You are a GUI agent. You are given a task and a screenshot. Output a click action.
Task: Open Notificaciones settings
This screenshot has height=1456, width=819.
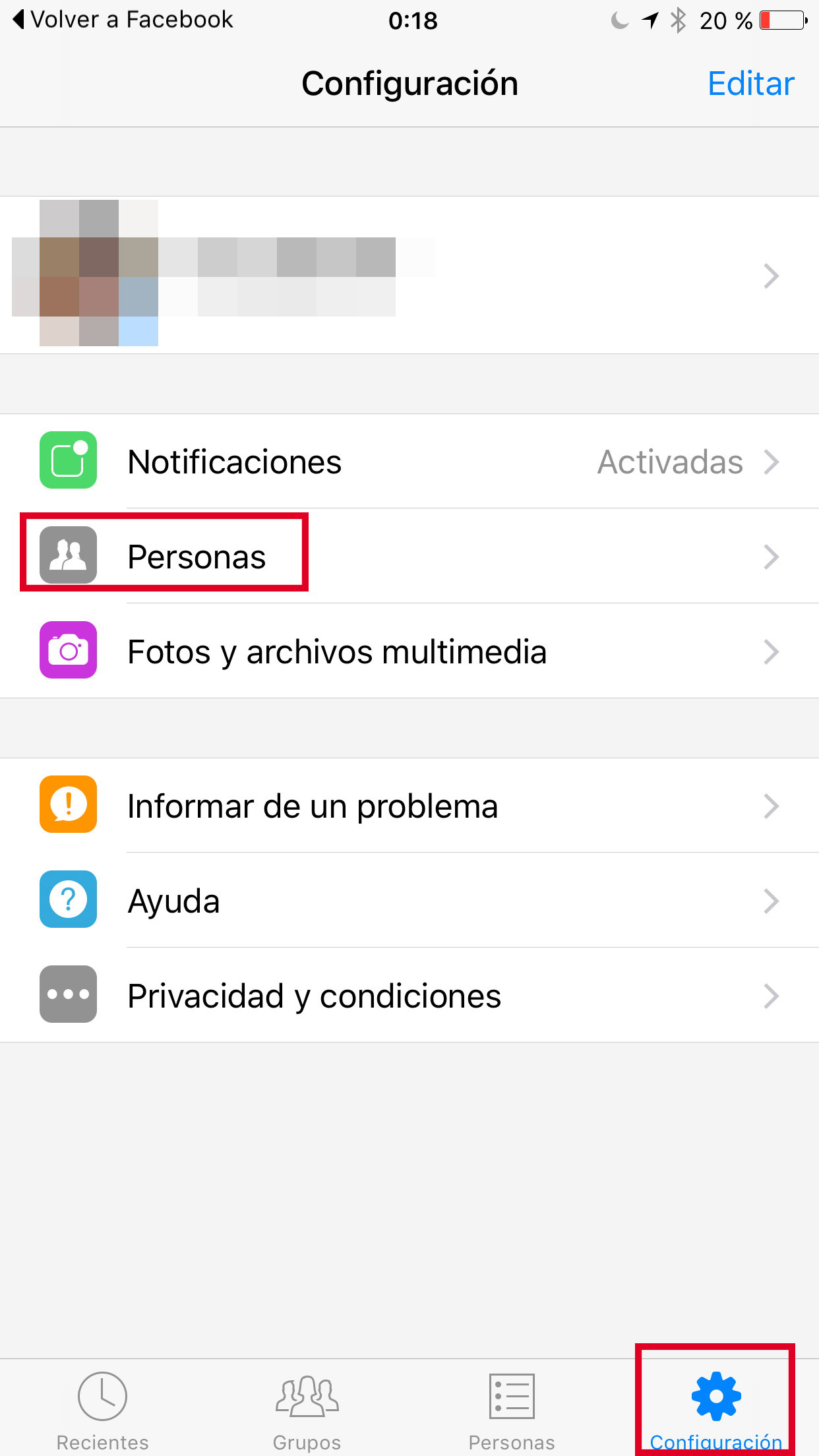click(409, 462)
